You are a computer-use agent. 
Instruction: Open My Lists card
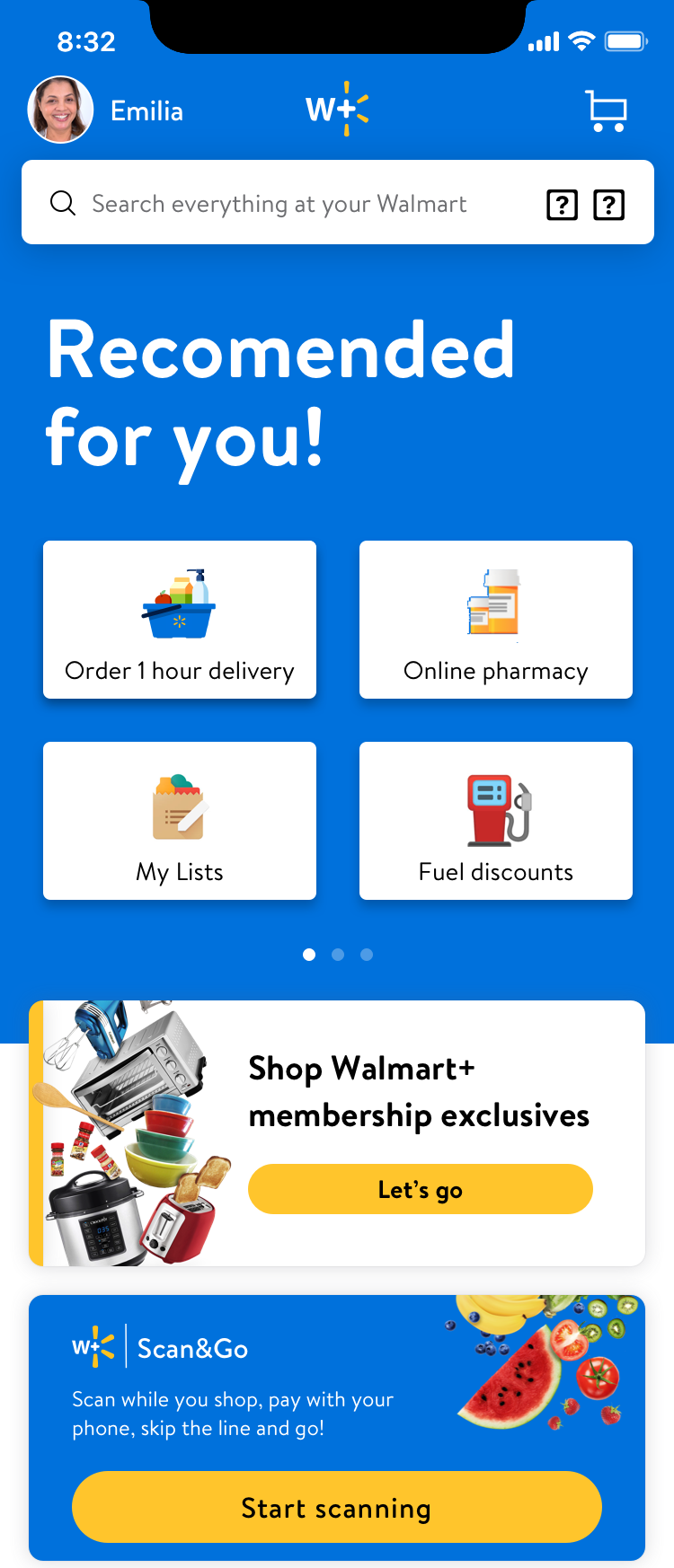pyautogui.click(x=180, y=821)
